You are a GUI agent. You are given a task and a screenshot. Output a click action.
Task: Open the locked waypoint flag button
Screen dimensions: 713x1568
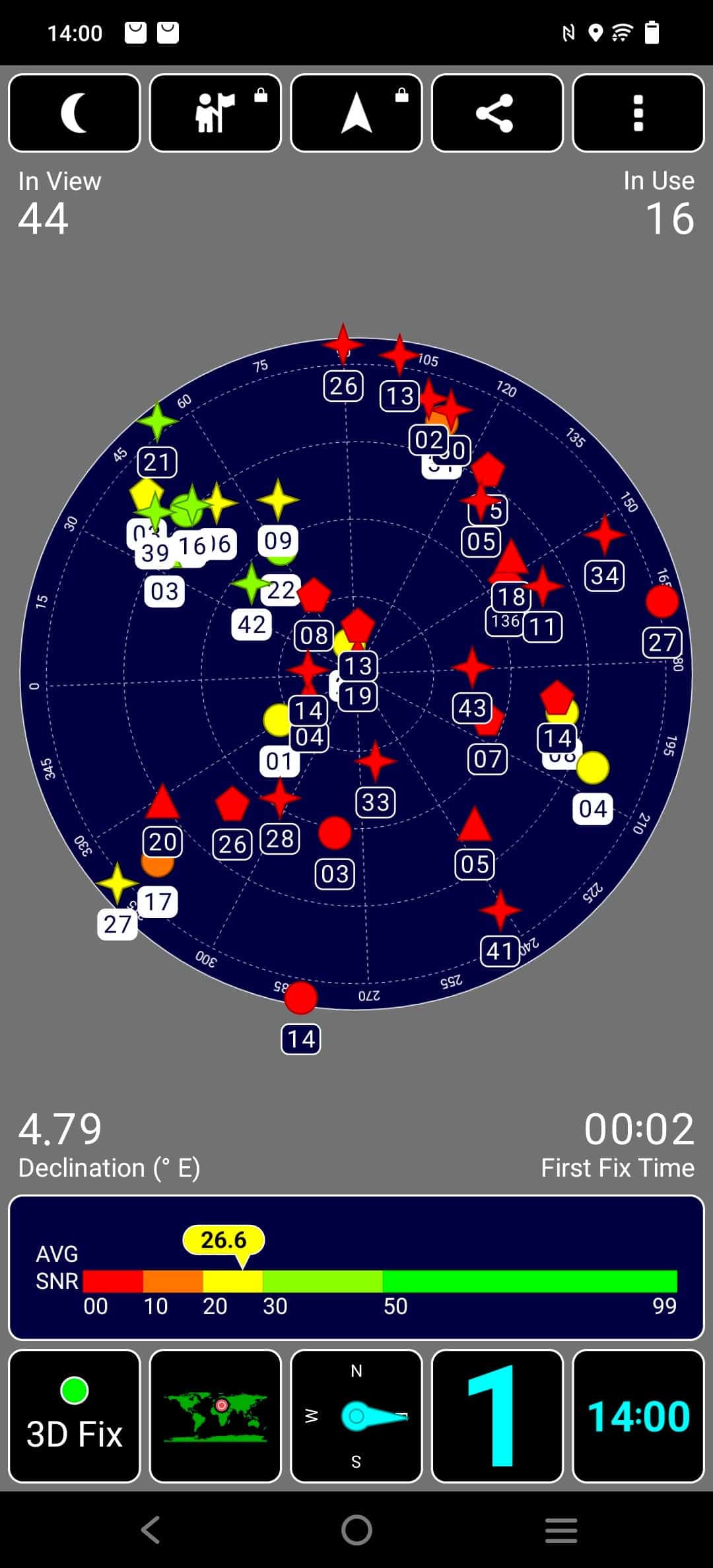pyautogui.click(x=215, y=113)
